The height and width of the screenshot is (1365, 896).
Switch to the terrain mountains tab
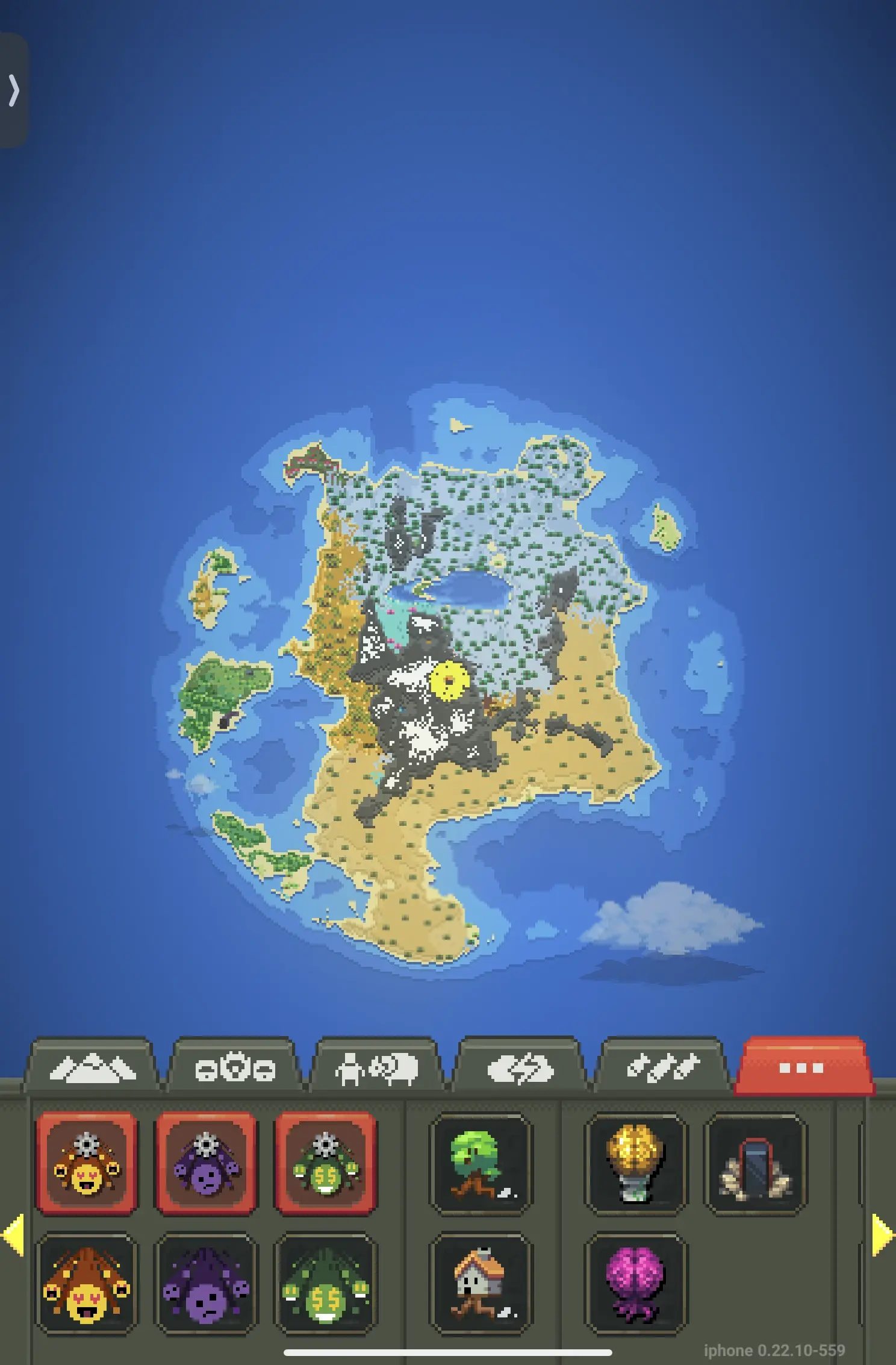tap(92, 1067)
